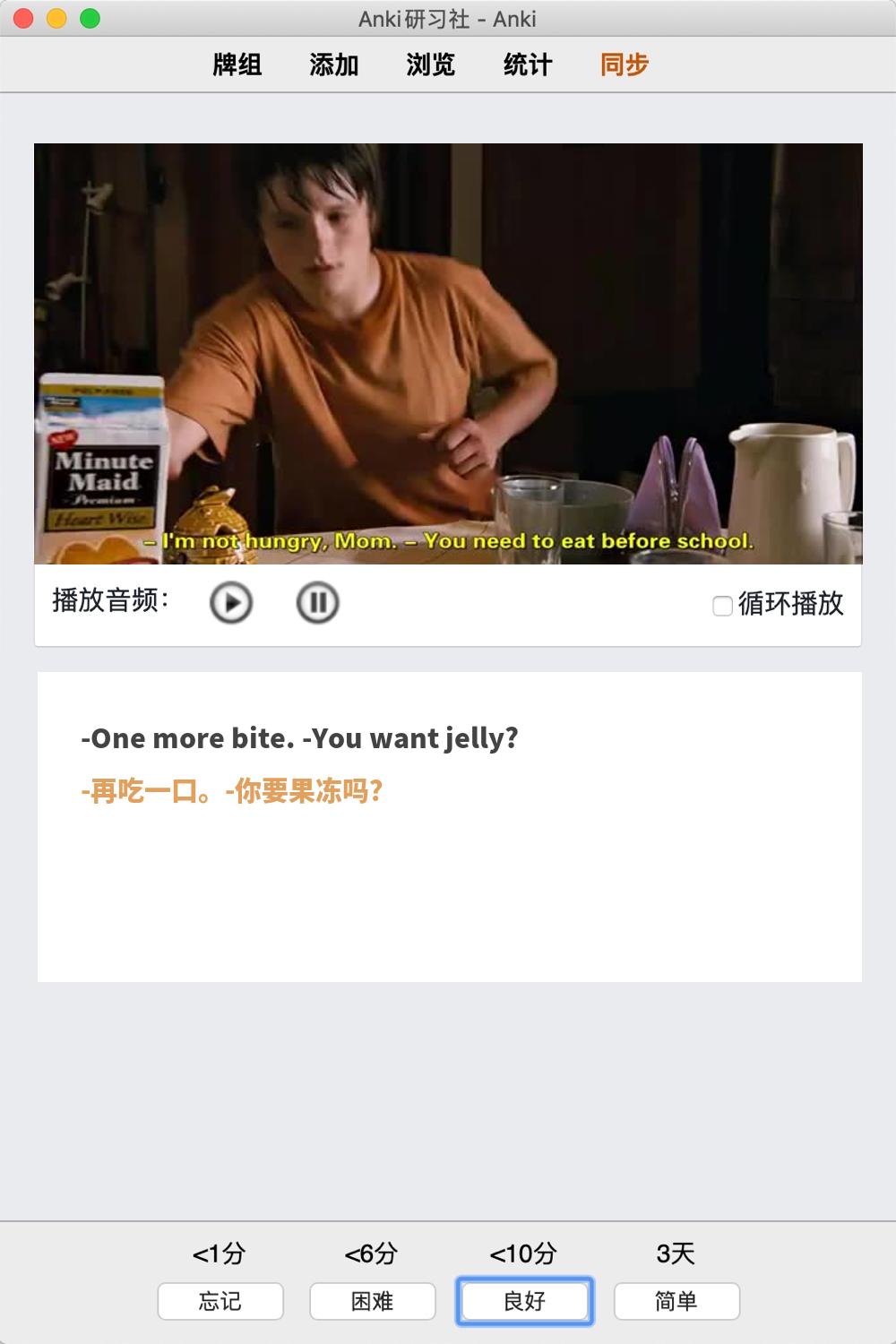Screen dimensions: 896x1344
Task: Minimize the Anki window
Action: coord(56,18)
